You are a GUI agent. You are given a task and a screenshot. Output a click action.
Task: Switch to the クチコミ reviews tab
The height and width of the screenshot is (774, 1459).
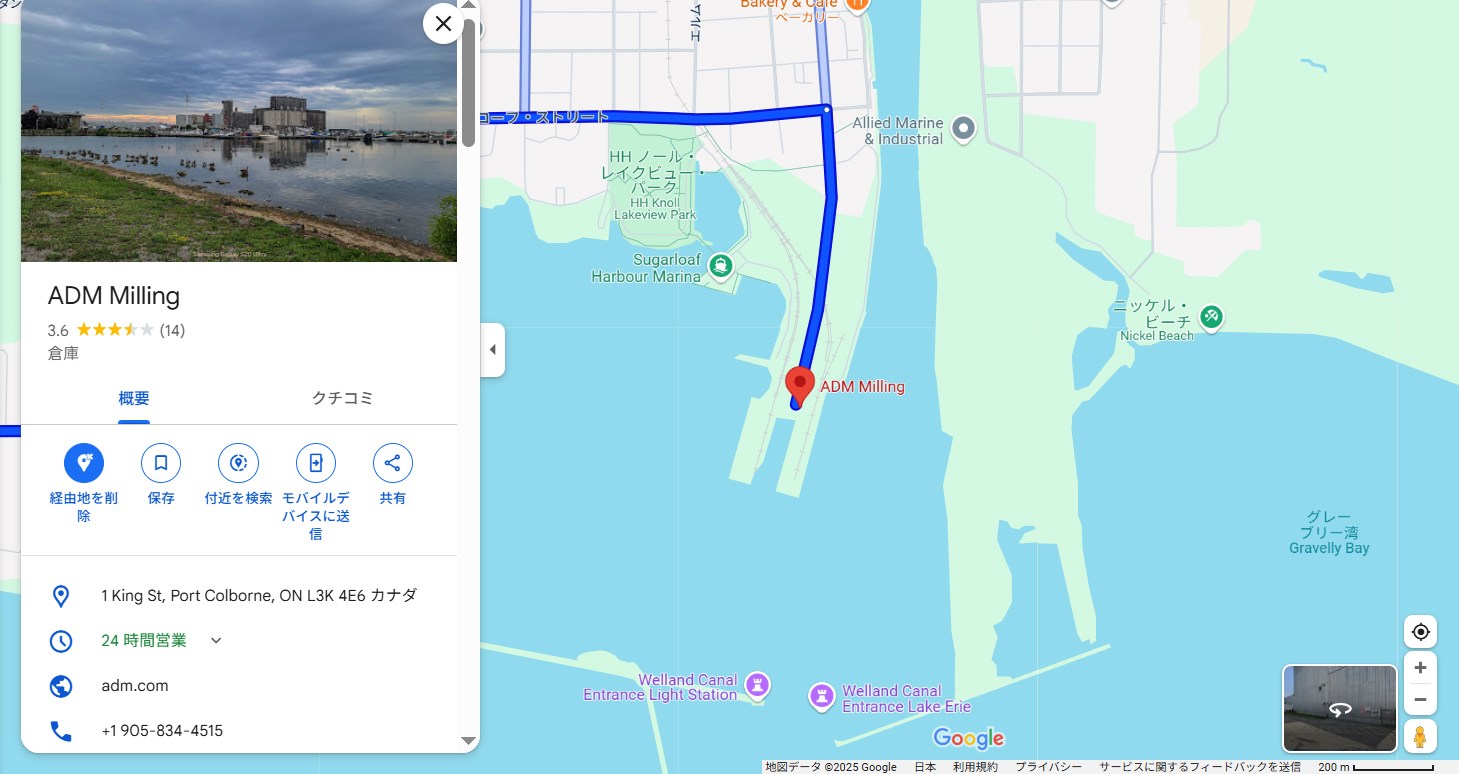[x=342, y=398]
